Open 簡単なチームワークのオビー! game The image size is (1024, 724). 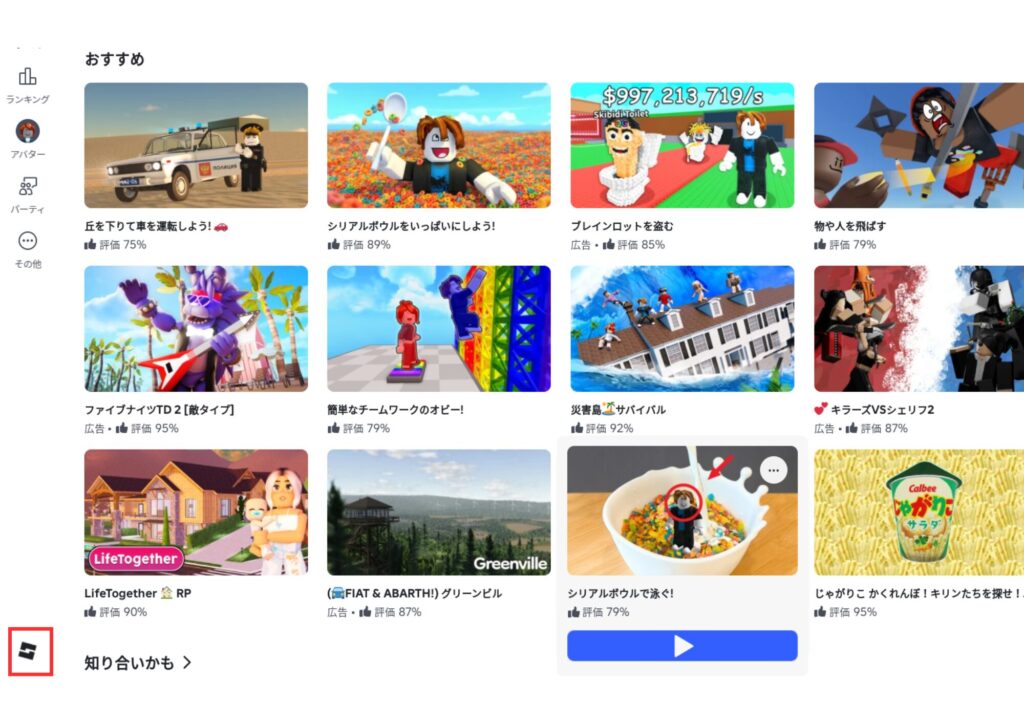tap(438, 328)
